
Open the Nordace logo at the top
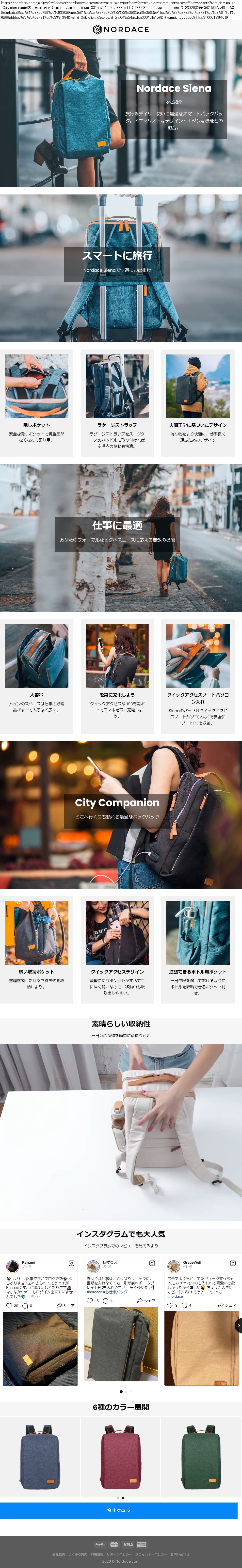121,29
